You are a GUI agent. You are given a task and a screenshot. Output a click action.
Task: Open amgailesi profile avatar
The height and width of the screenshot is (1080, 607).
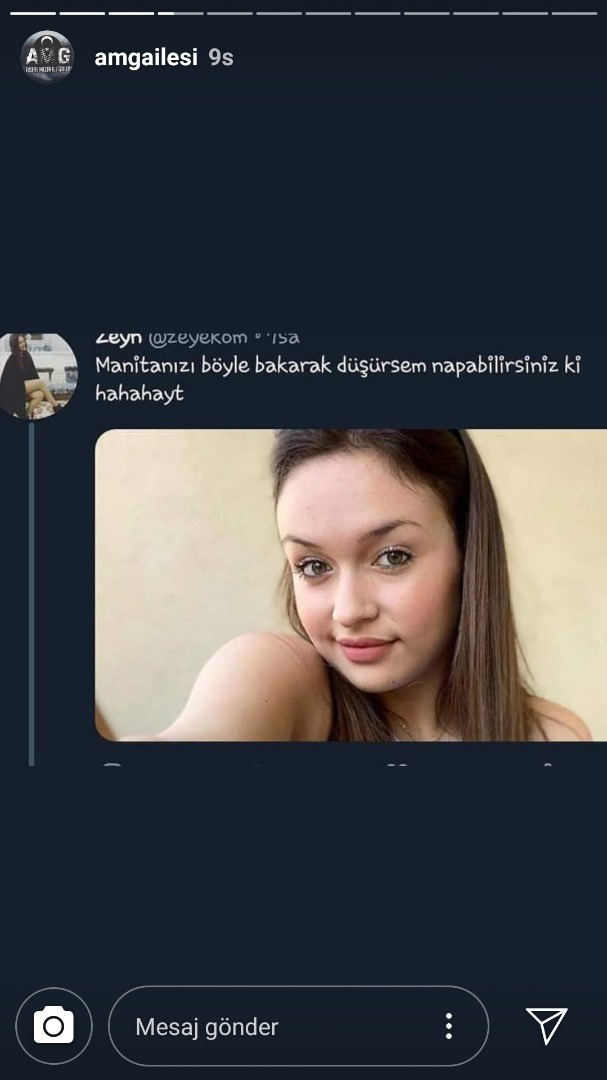tap(47, 57)
